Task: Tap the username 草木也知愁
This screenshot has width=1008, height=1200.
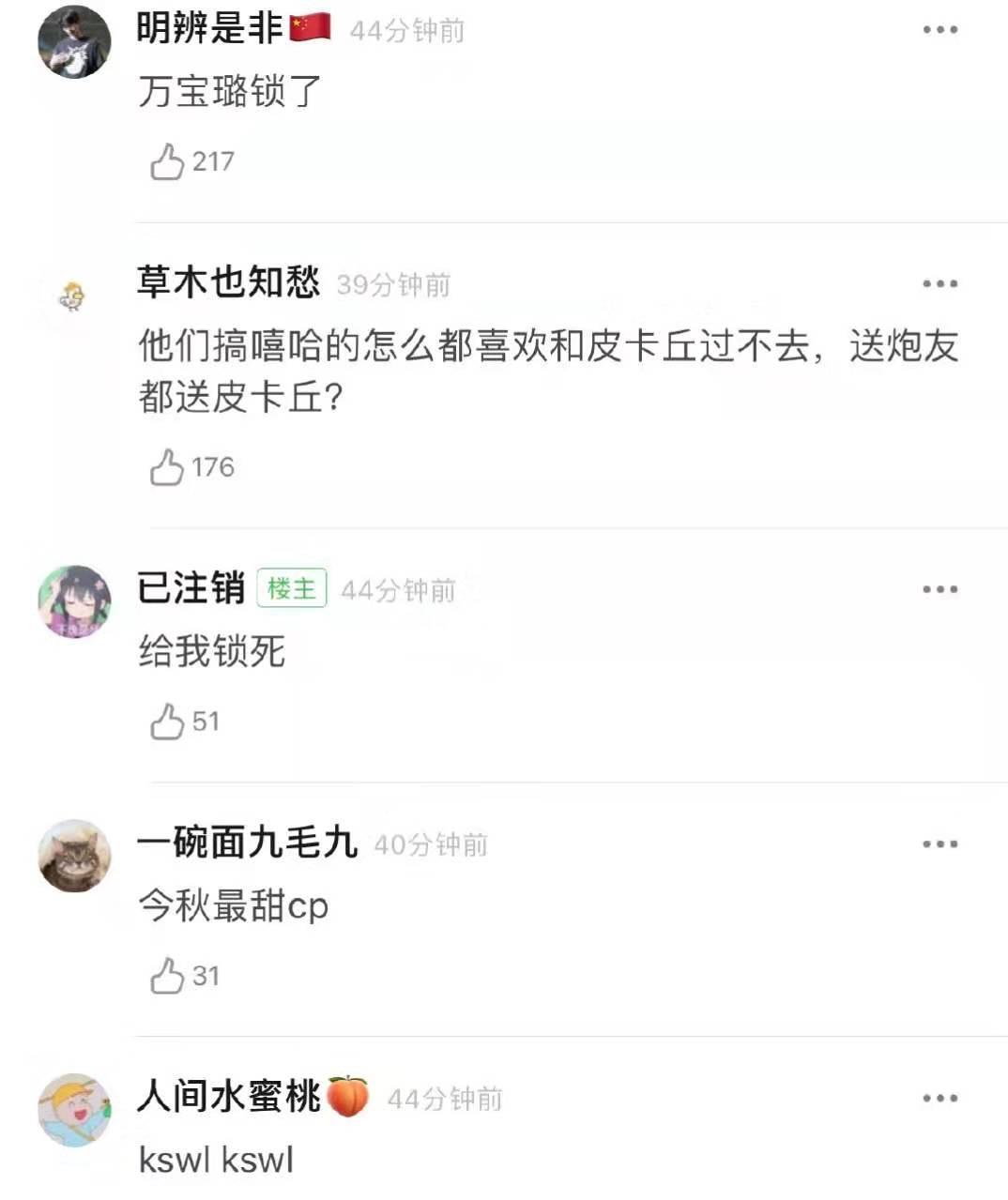Action: (228, 282)
